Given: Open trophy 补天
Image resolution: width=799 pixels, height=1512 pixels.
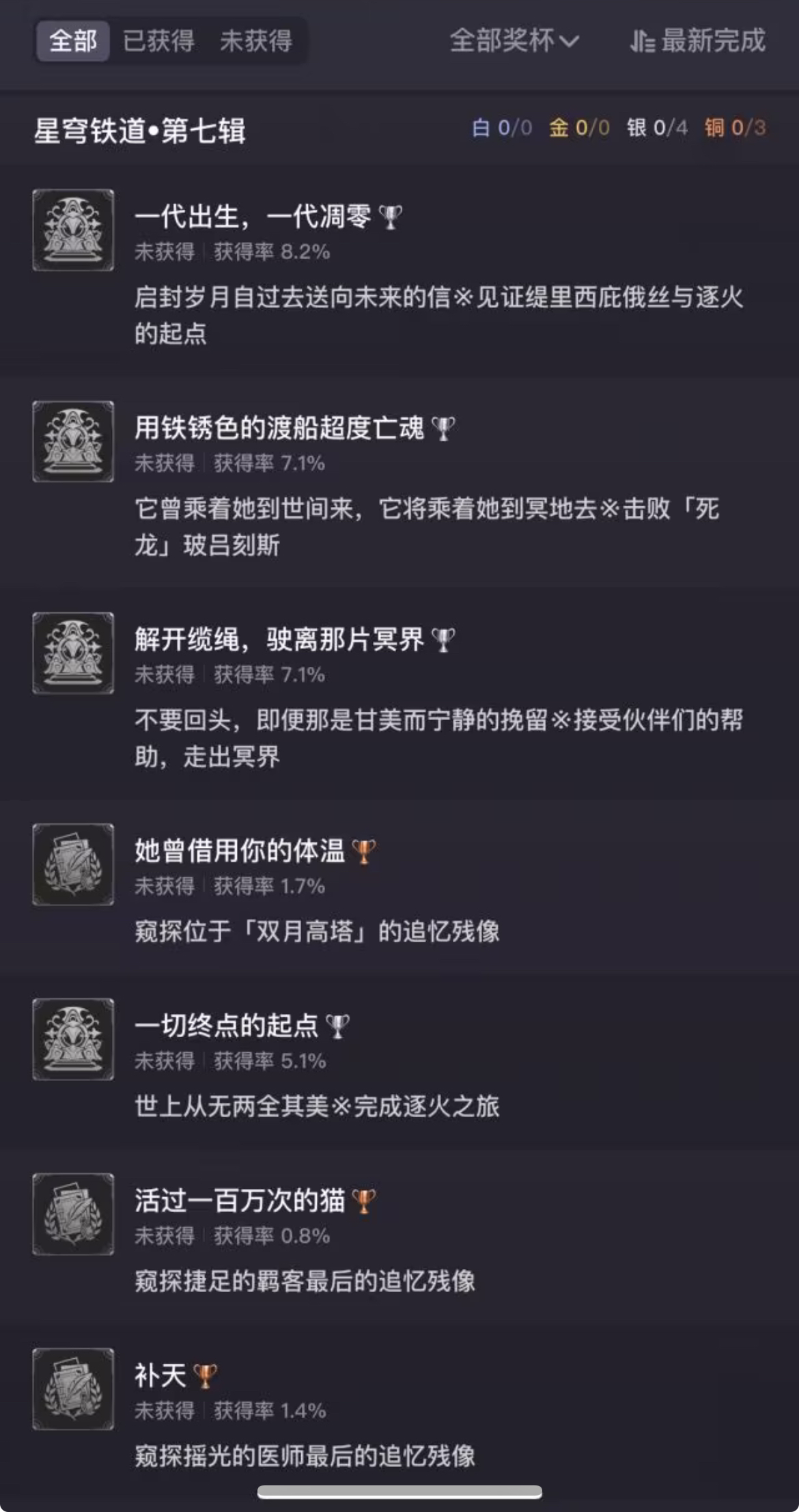Looking at the screenshot, I should tap(399, 1411).
